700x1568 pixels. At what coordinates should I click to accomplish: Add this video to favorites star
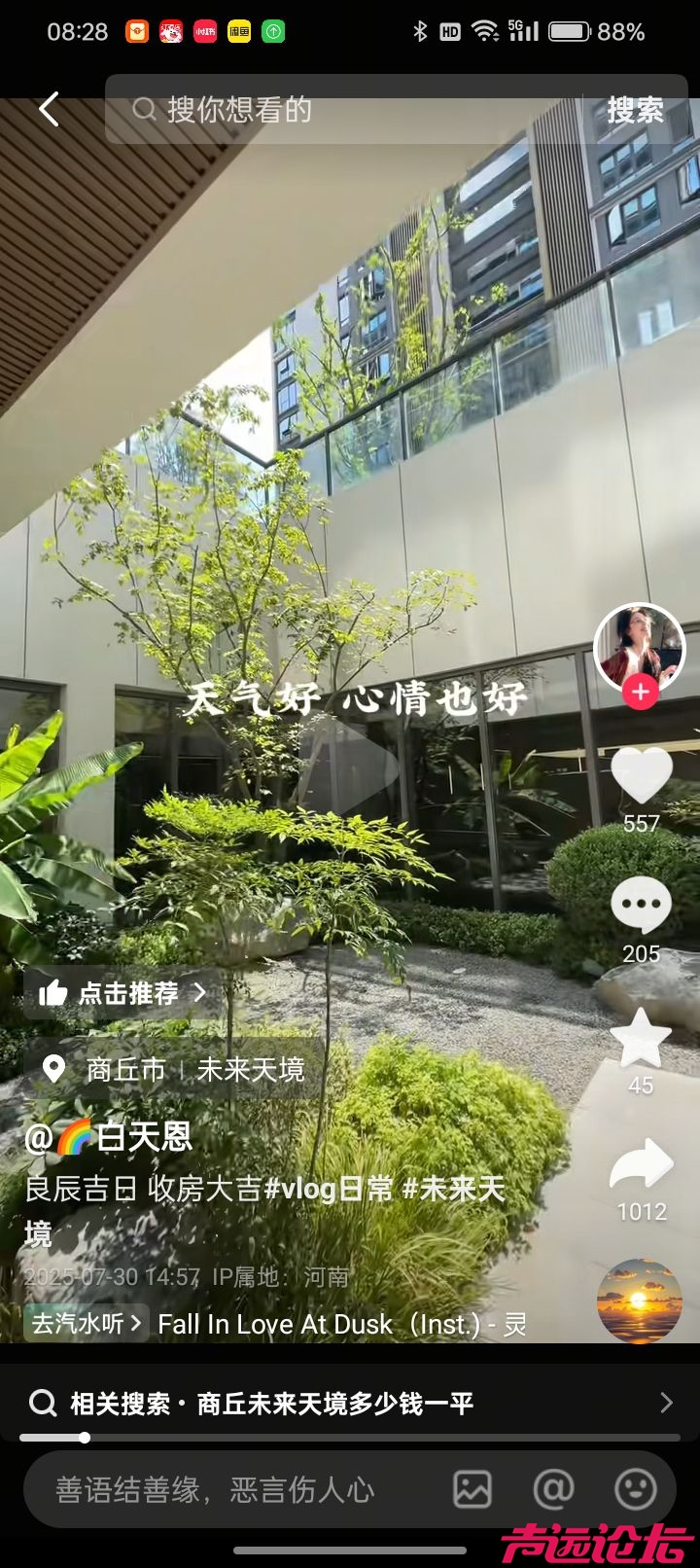(641, 1038)
